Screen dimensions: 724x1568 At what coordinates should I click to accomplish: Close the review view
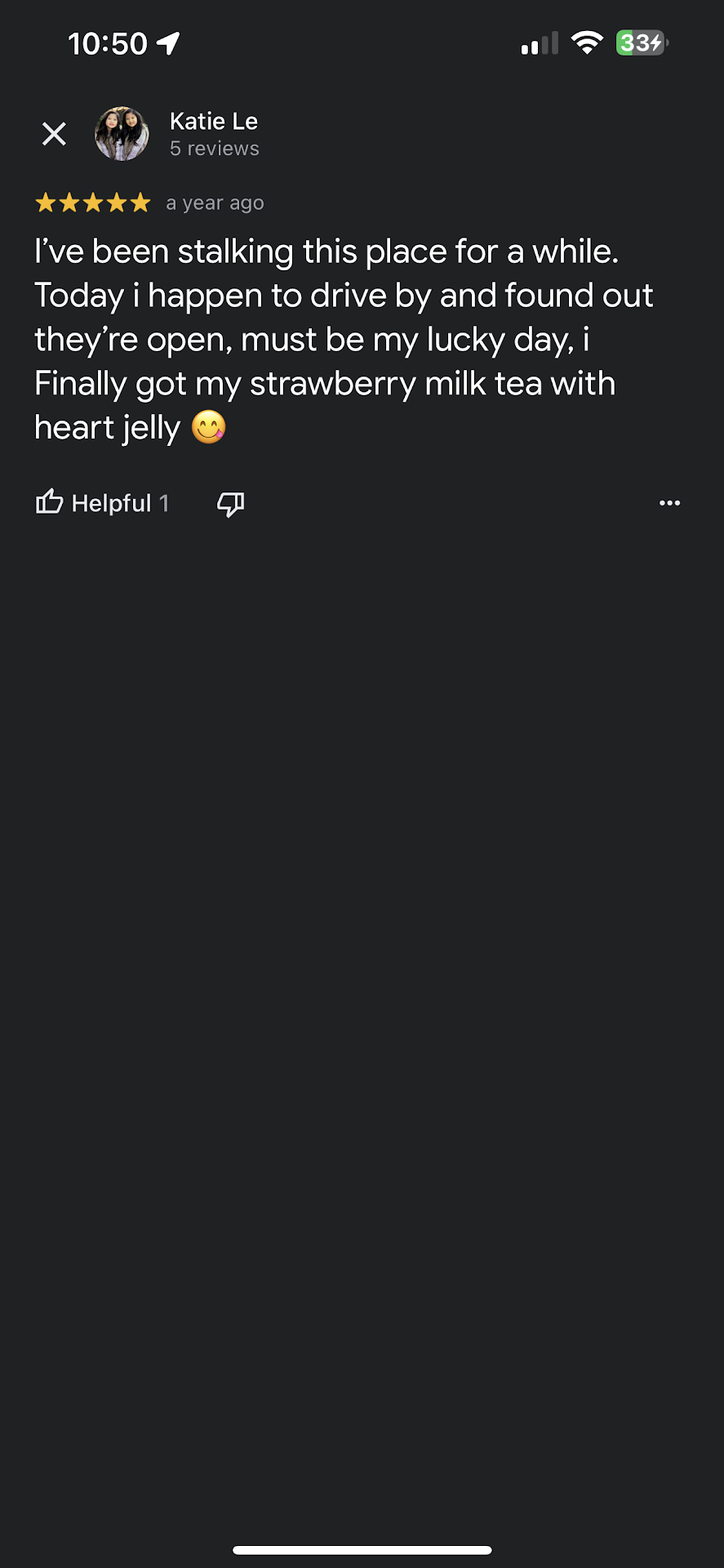click(54, 133)
